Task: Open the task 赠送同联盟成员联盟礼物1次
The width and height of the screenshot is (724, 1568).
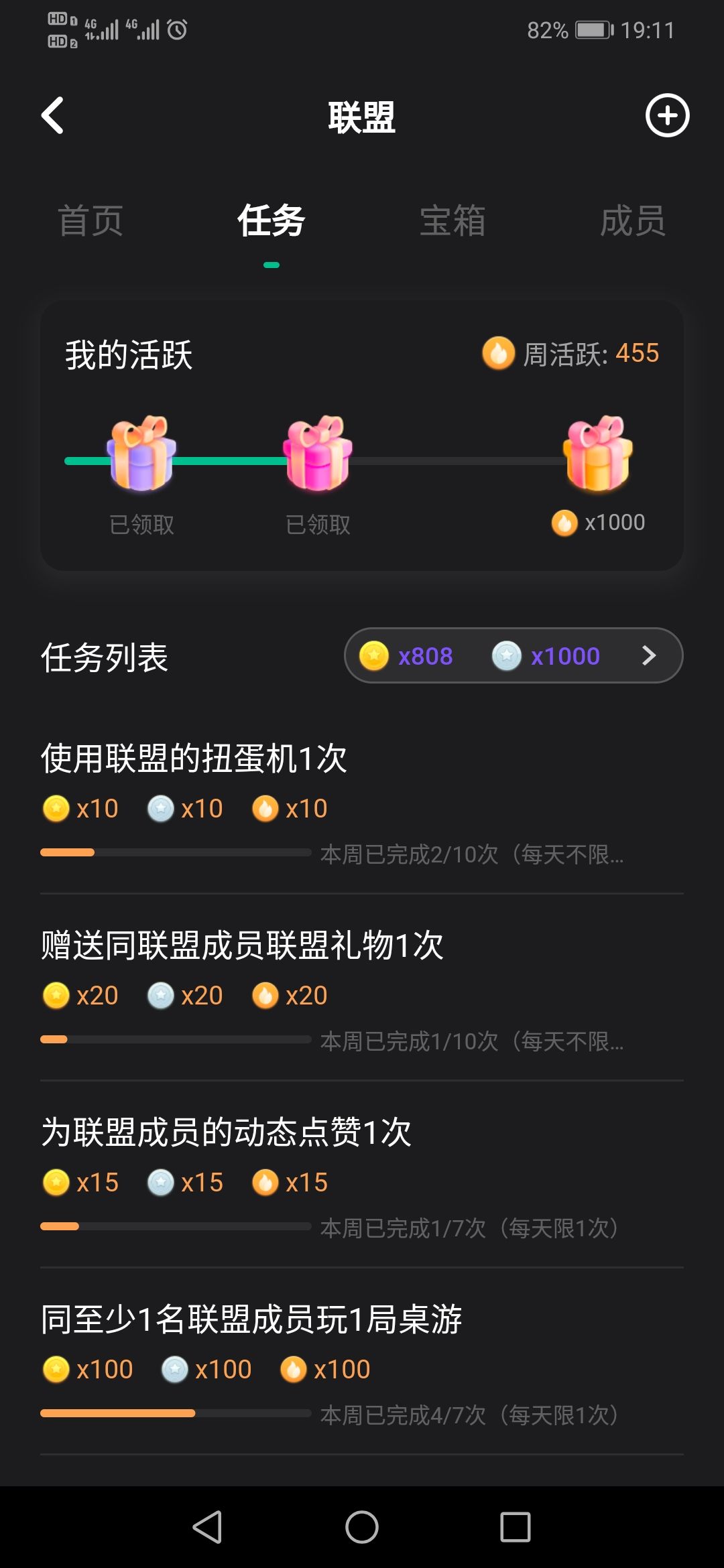Action: click(362, 987)
